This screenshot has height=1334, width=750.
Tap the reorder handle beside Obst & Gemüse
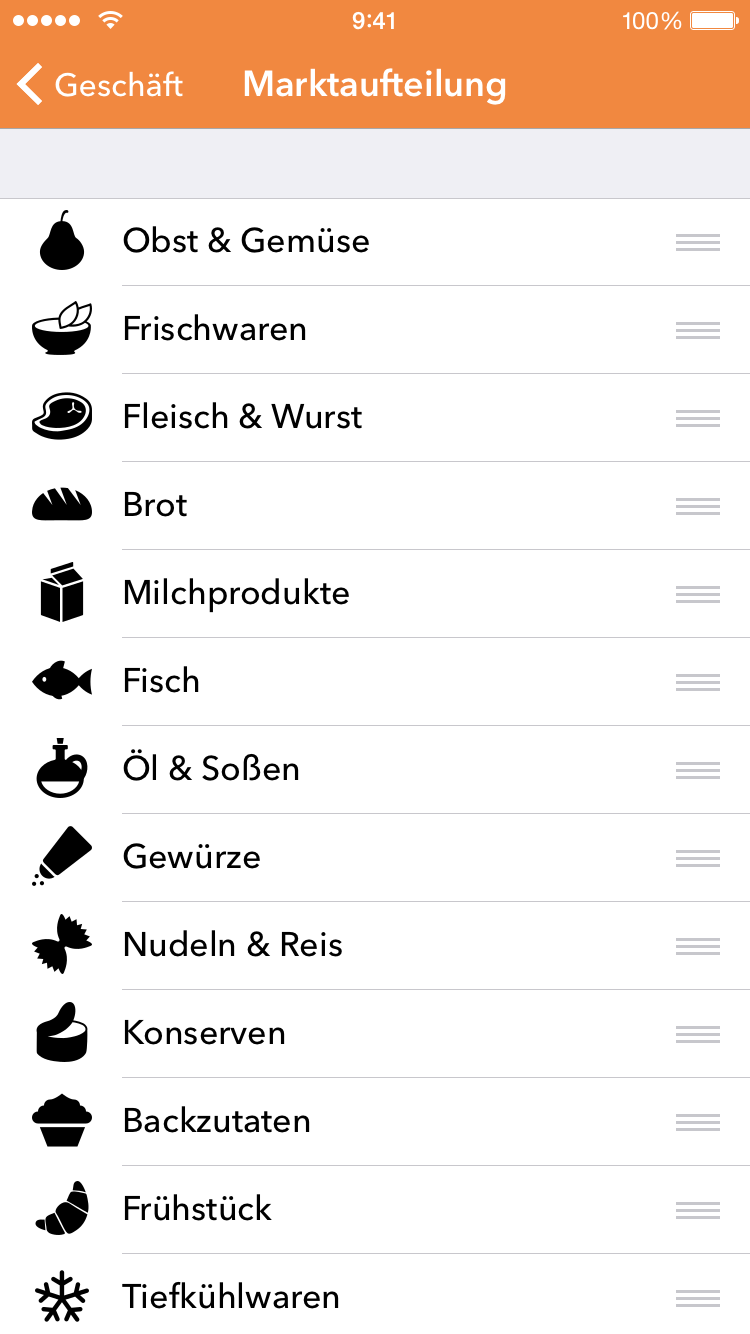click(x=698, y=242)
